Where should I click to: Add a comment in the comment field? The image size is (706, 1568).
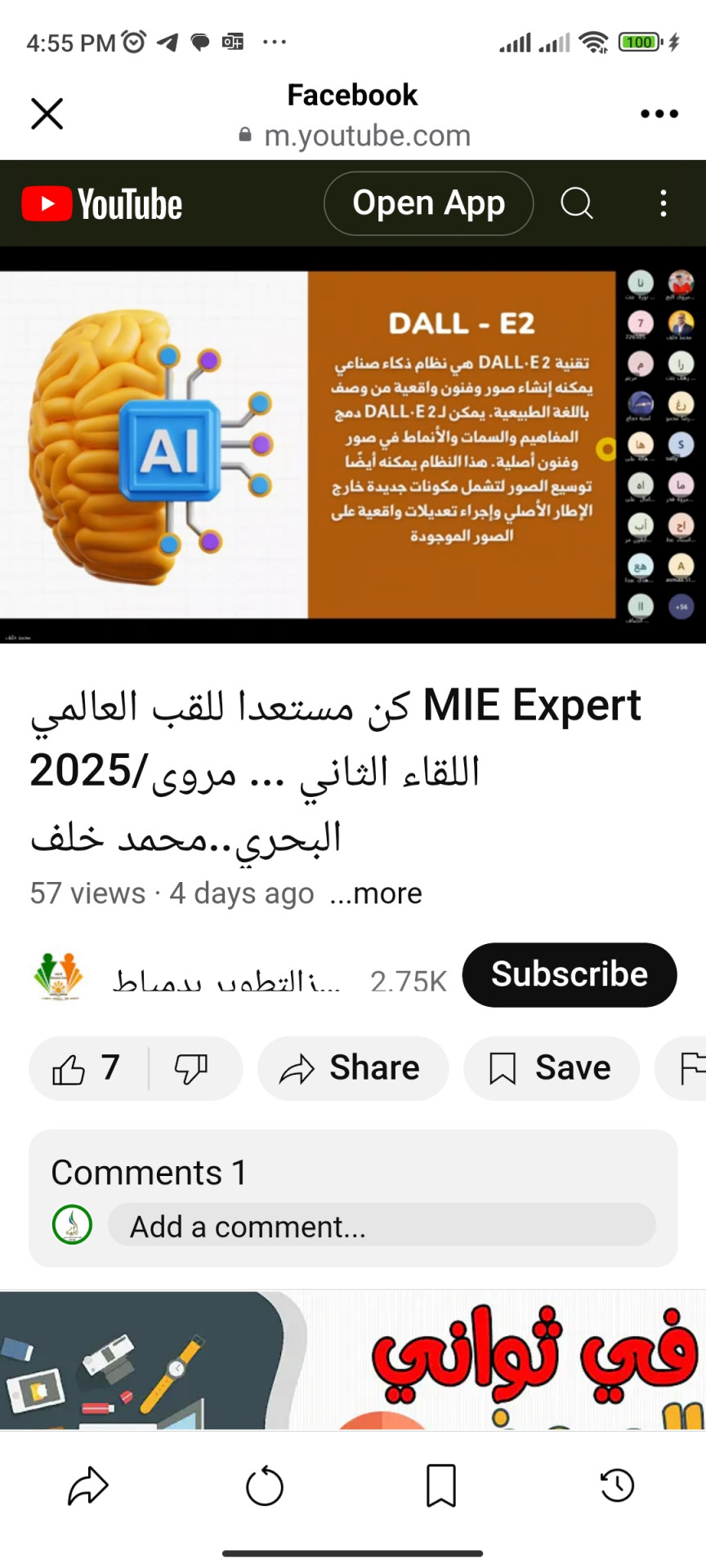(x=382, y=1226)
